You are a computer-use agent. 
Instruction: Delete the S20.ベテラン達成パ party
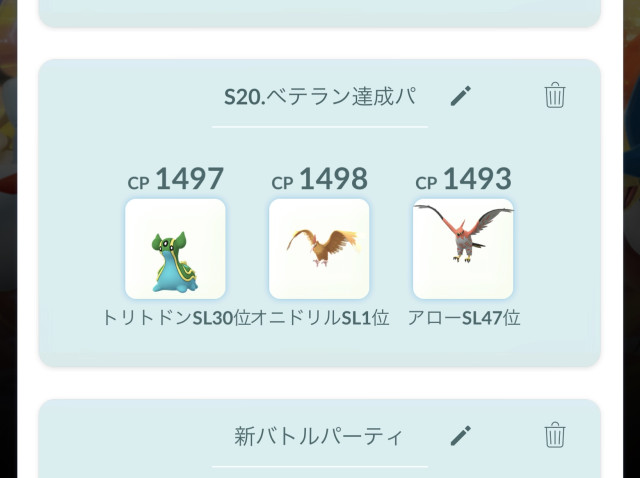555,96
